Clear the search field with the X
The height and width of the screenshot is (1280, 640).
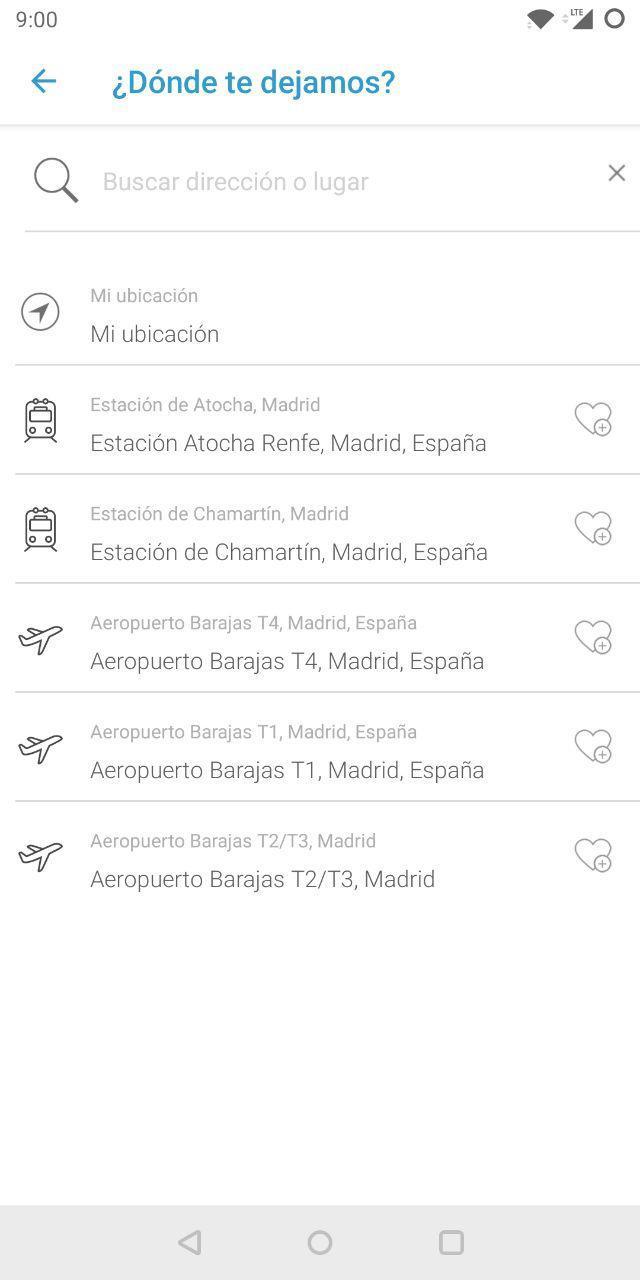coord(616,173)
